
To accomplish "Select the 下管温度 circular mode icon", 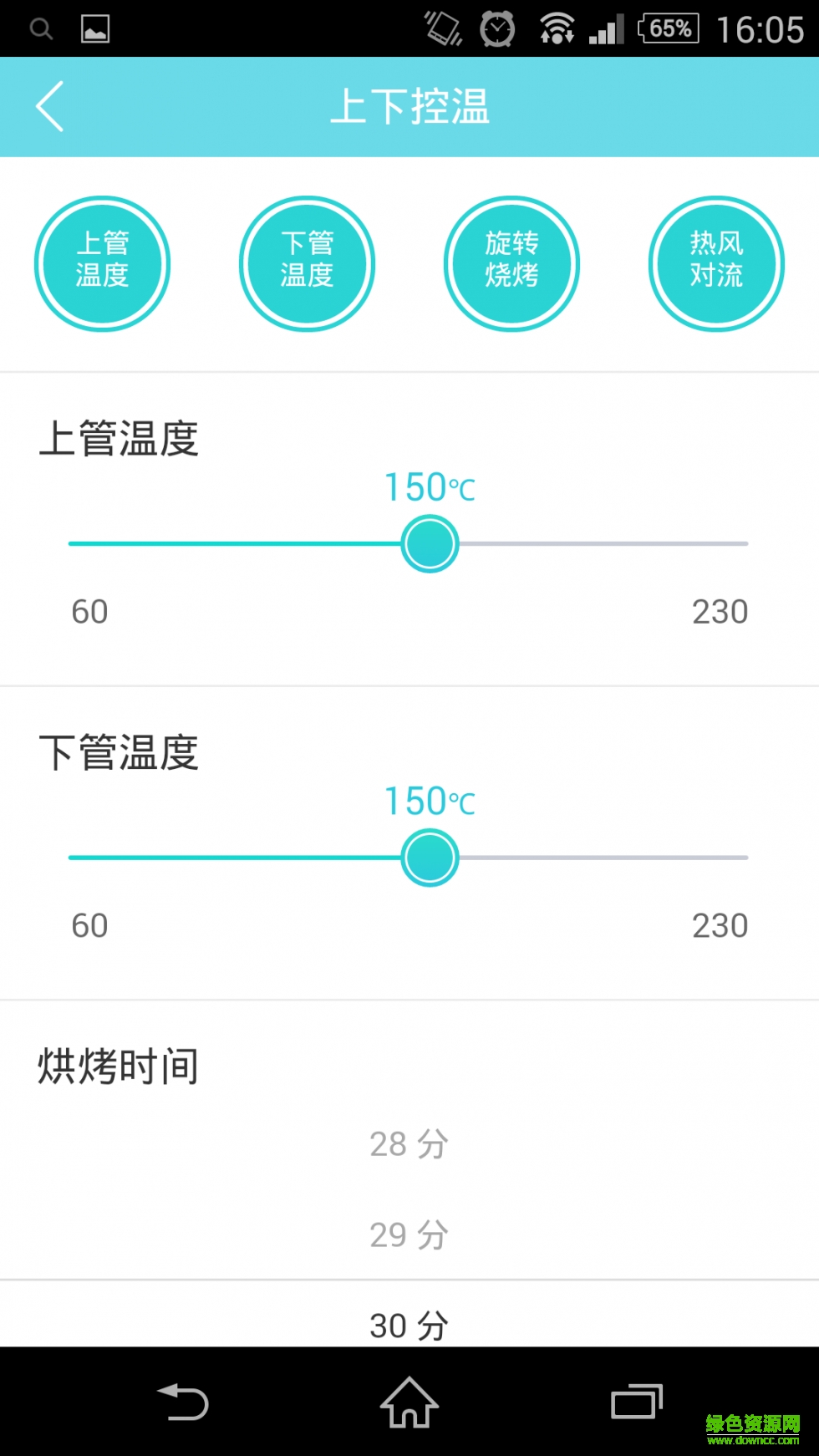I will pyautogui.click(x=307, y=262).
